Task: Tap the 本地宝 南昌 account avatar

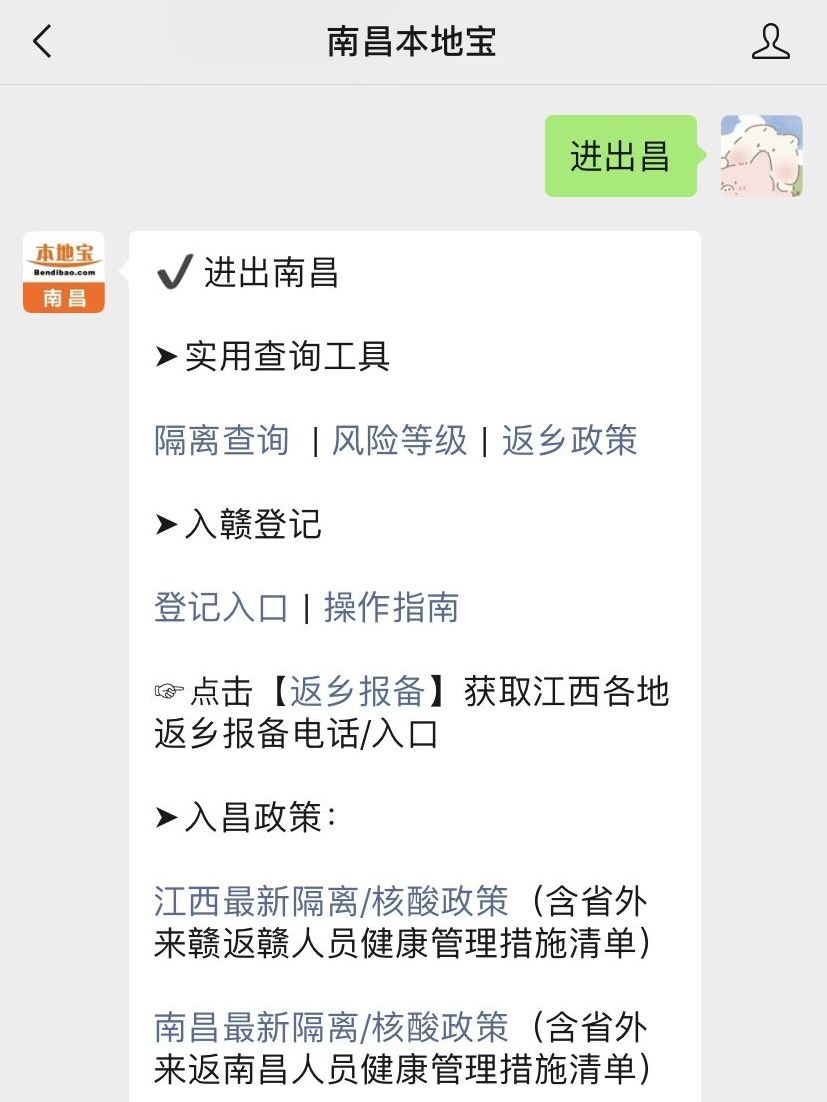Action: [64, 273]
